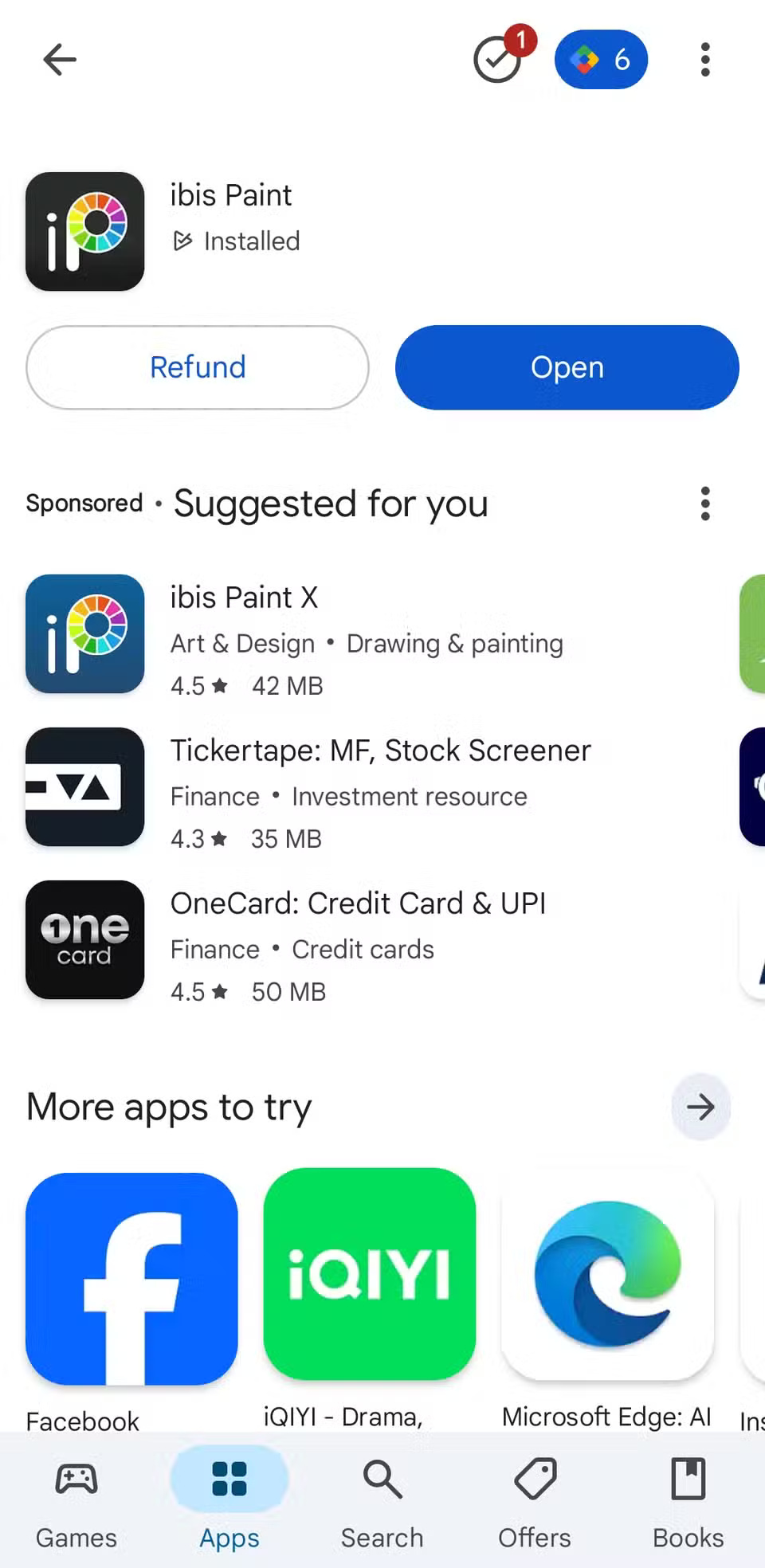Open the Play Points balance chip
Viewport: 765px width, 1568px height.
click(x=601, y=60)
